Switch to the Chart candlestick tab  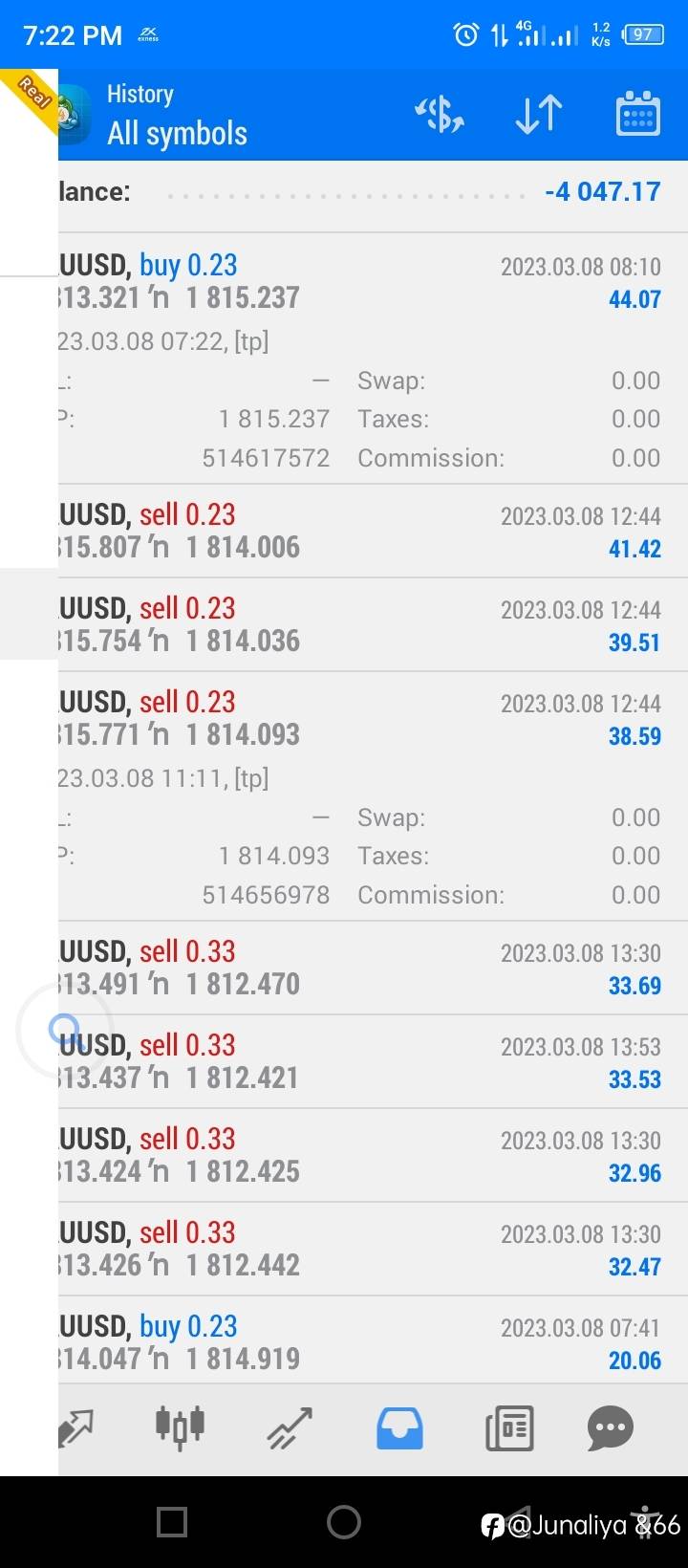[180, 1426]
